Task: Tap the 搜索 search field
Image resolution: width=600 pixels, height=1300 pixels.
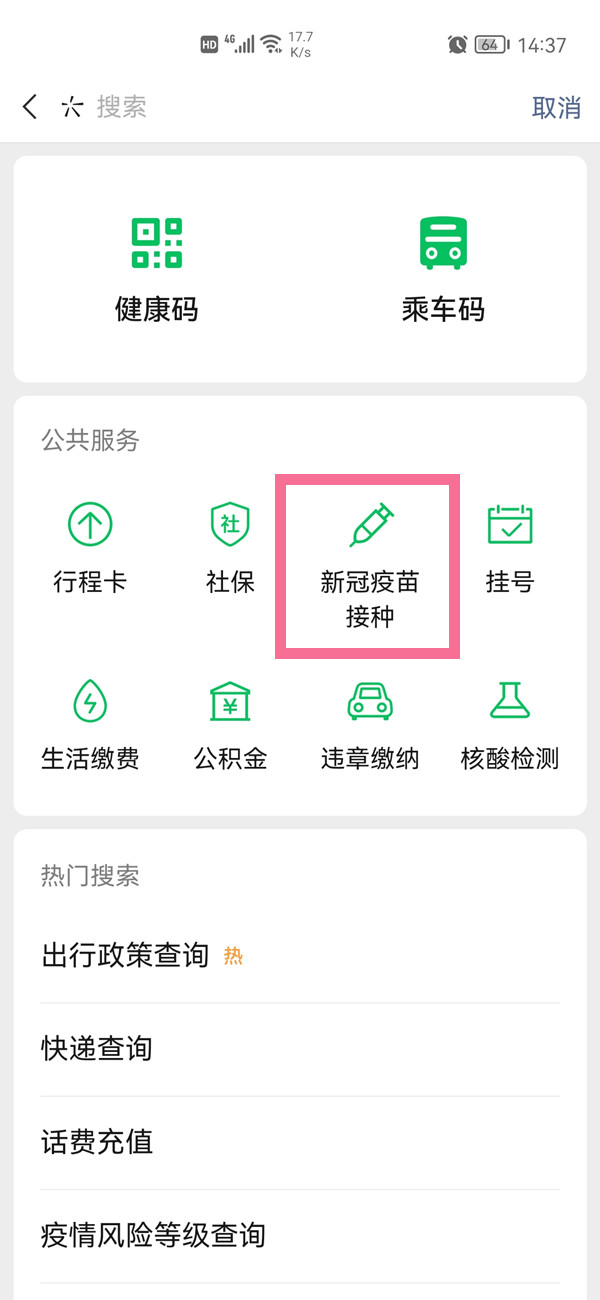Action: (x=300, y=107)
